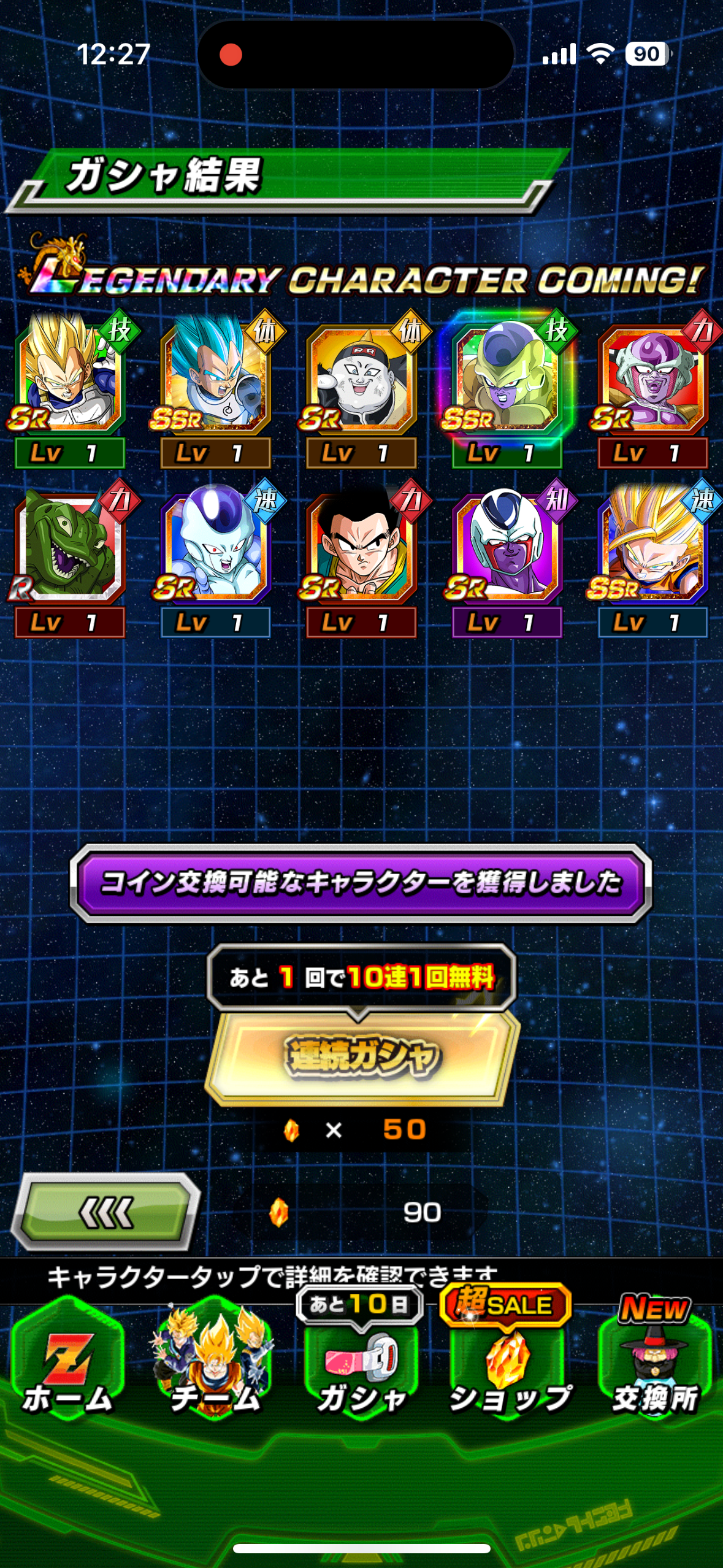Open the ホーム tab

[68, 1359]
